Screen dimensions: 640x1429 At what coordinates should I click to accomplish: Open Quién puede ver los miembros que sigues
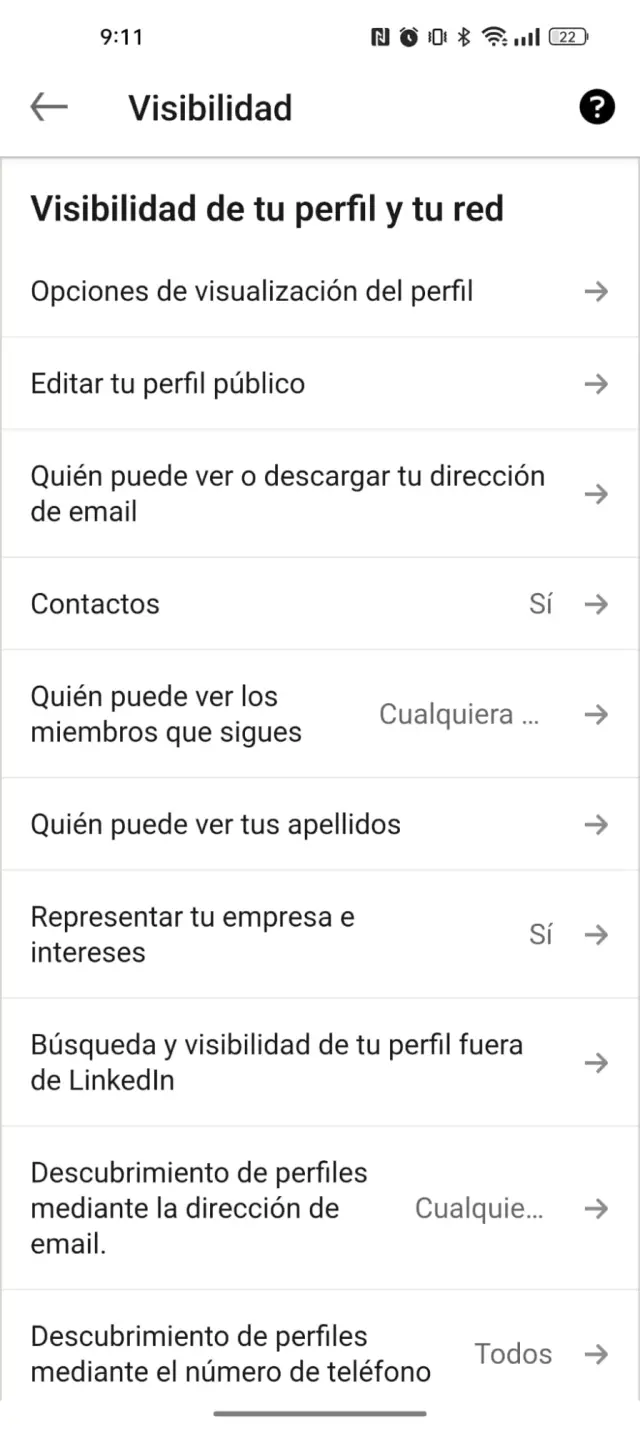point(320,714)
